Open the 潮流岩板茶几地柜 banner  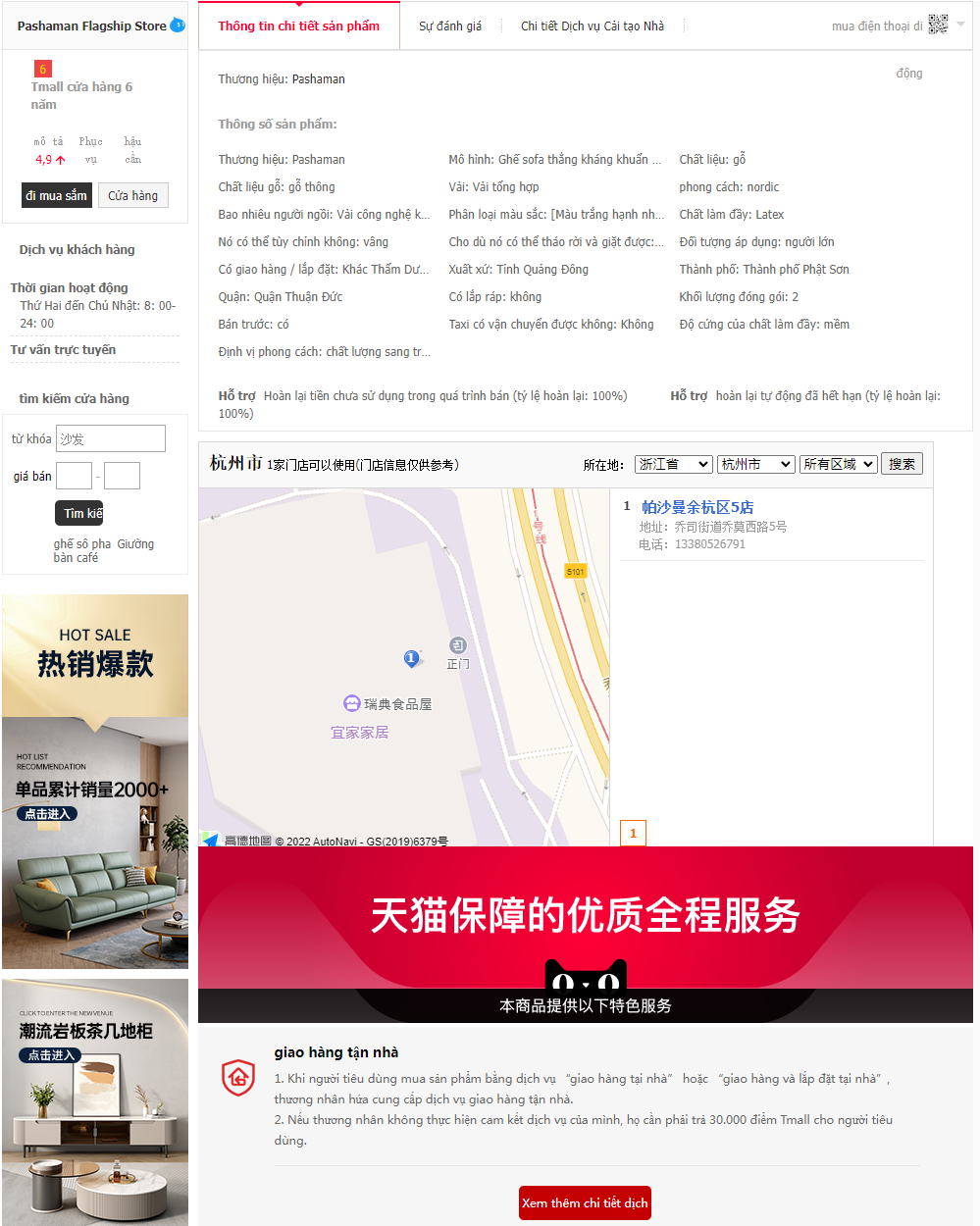[95, 1100]
